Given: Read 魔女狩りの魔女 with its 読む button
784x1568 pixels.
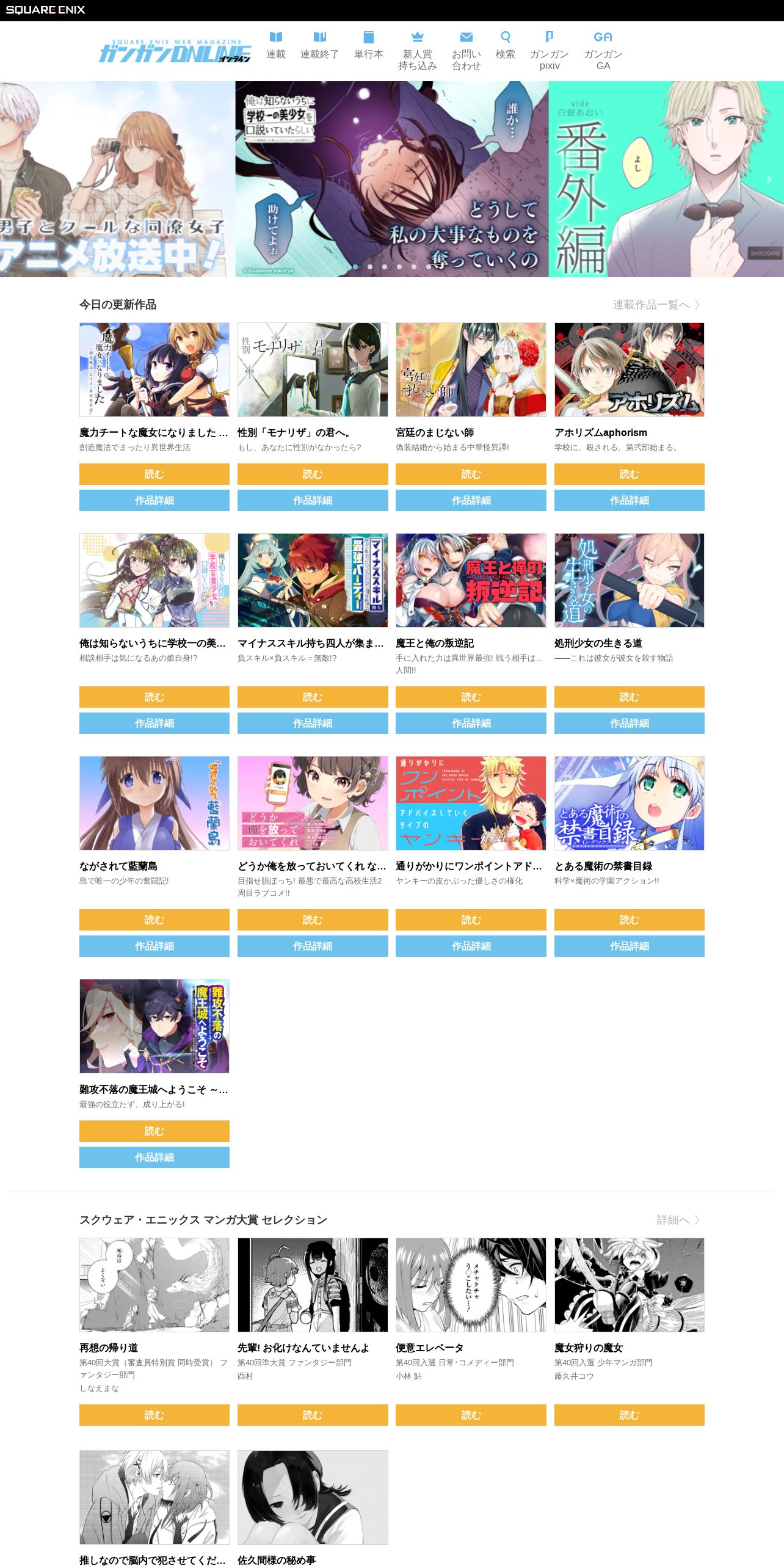Looking at the screenshot, I should pyautogui.click(x=629, y=1415).
